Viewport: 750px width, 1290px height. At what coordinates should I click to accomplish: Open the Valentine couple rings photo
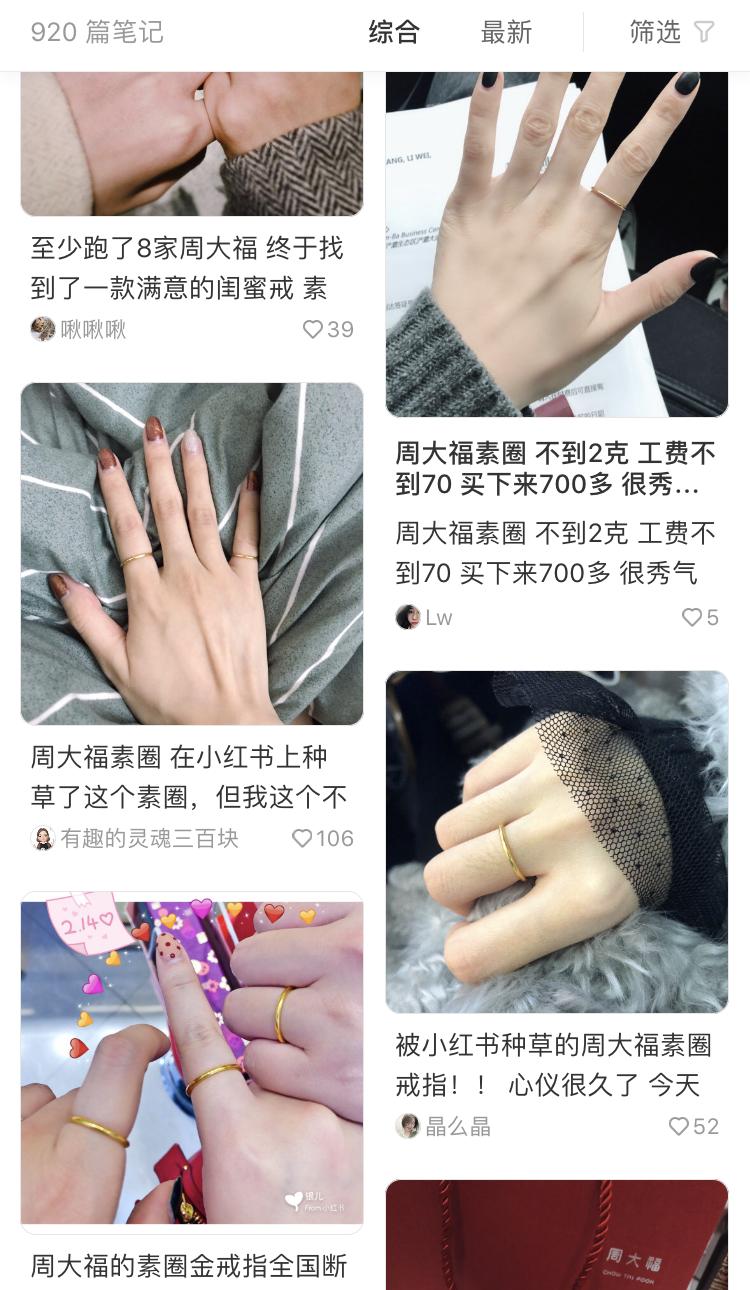click(192, 1060)
